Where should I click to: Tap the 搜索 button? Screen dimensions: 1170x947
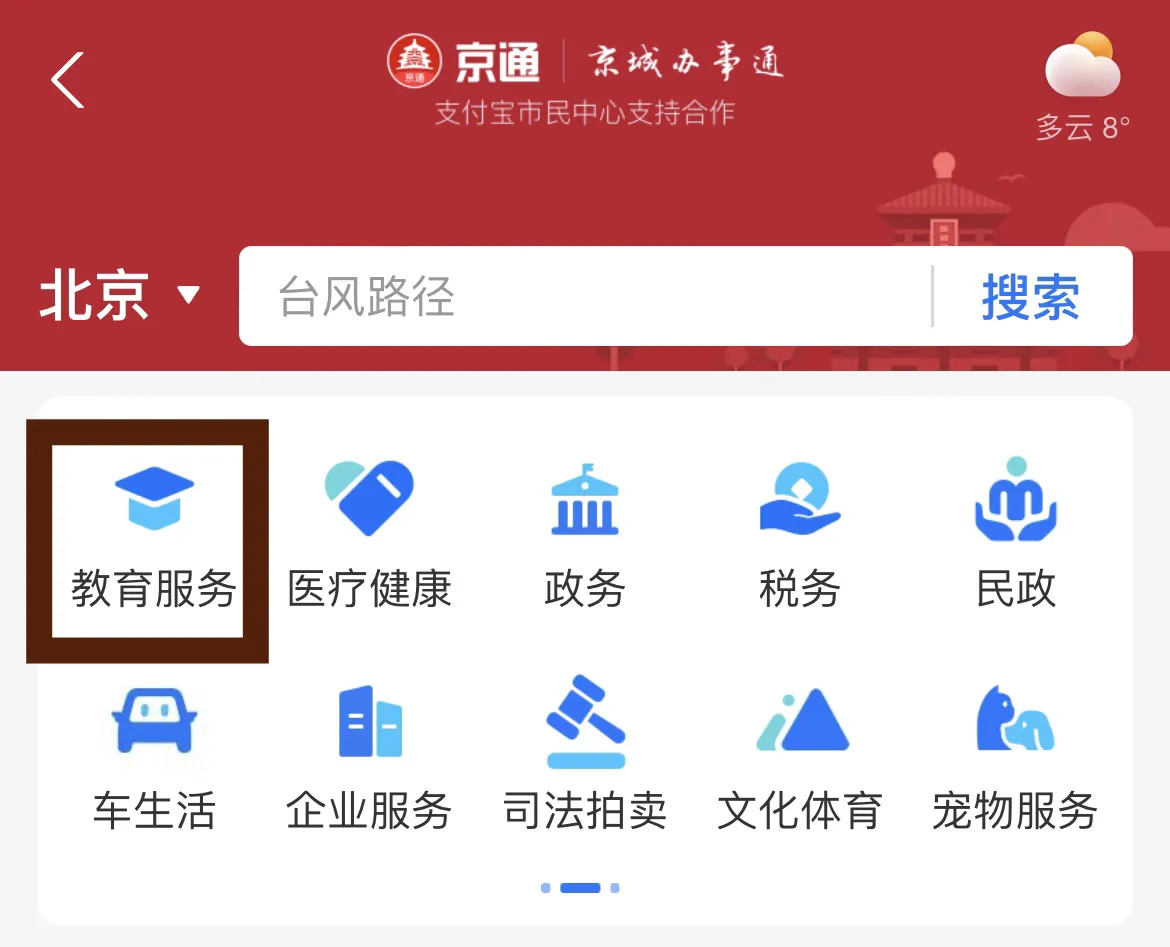click(x=1030, y=297)
